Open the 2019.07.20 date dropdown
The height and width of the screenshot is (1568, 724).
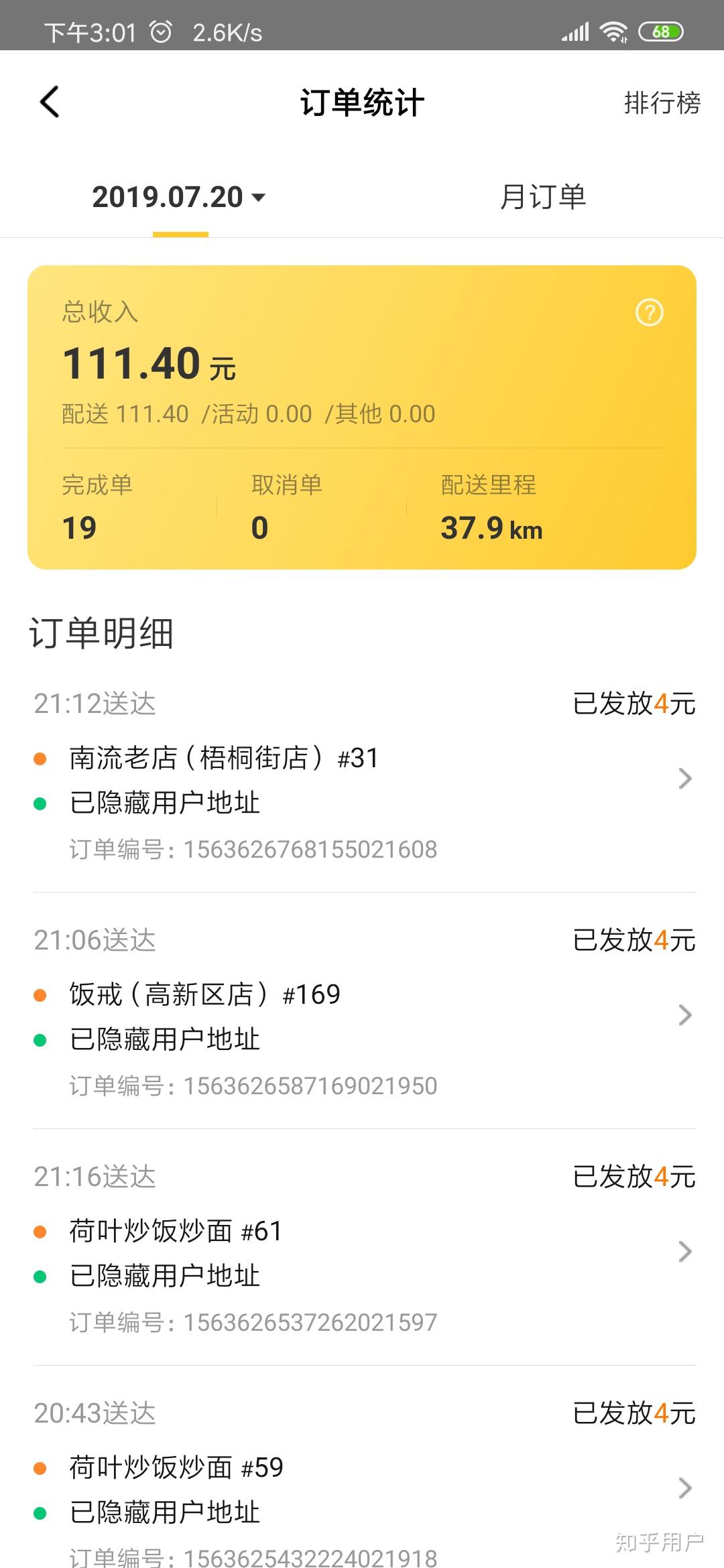(x=179, y=197)
